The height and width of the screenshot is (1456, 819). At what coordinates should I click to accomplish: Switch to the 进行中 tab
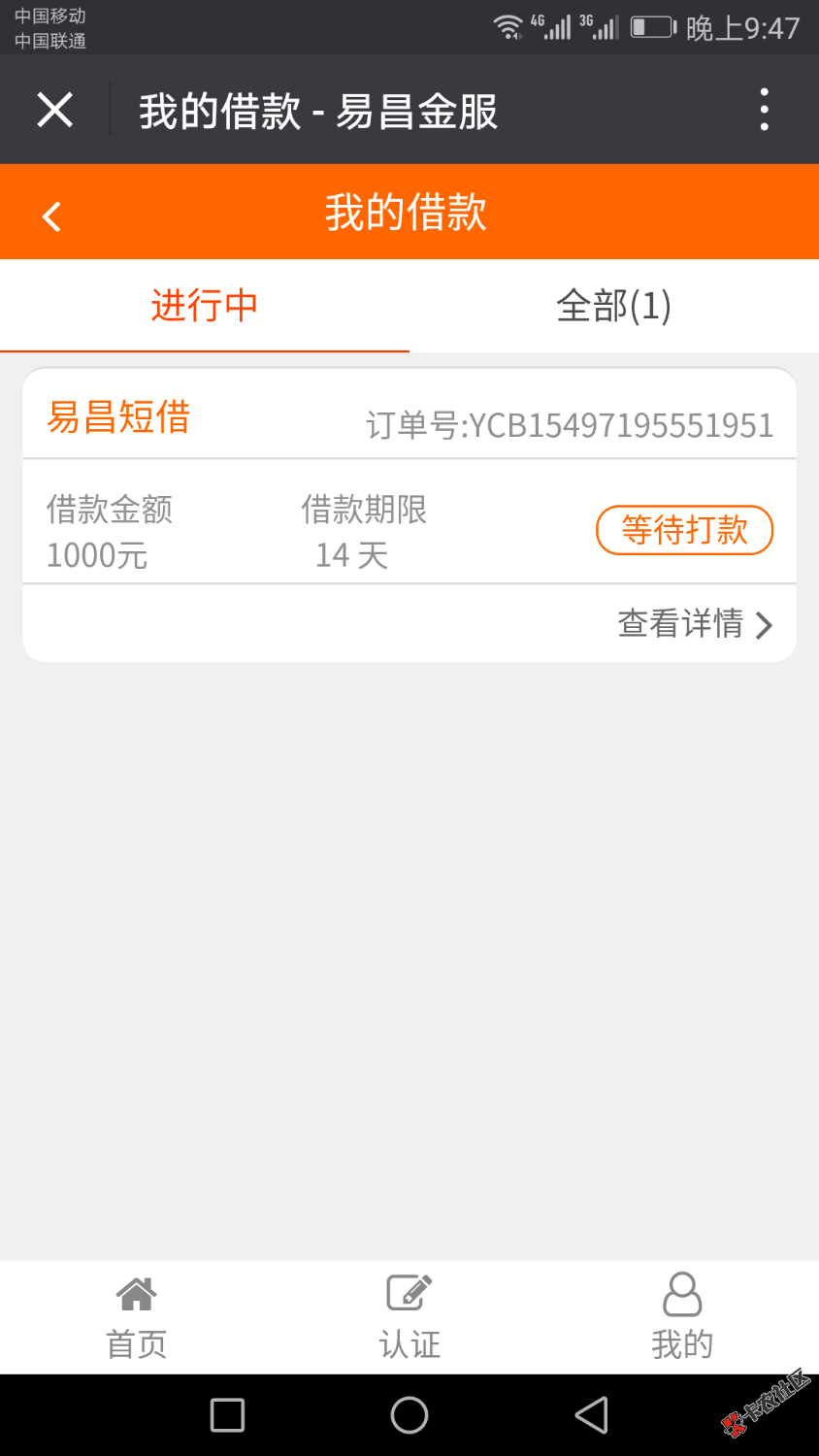coord(204,306)
